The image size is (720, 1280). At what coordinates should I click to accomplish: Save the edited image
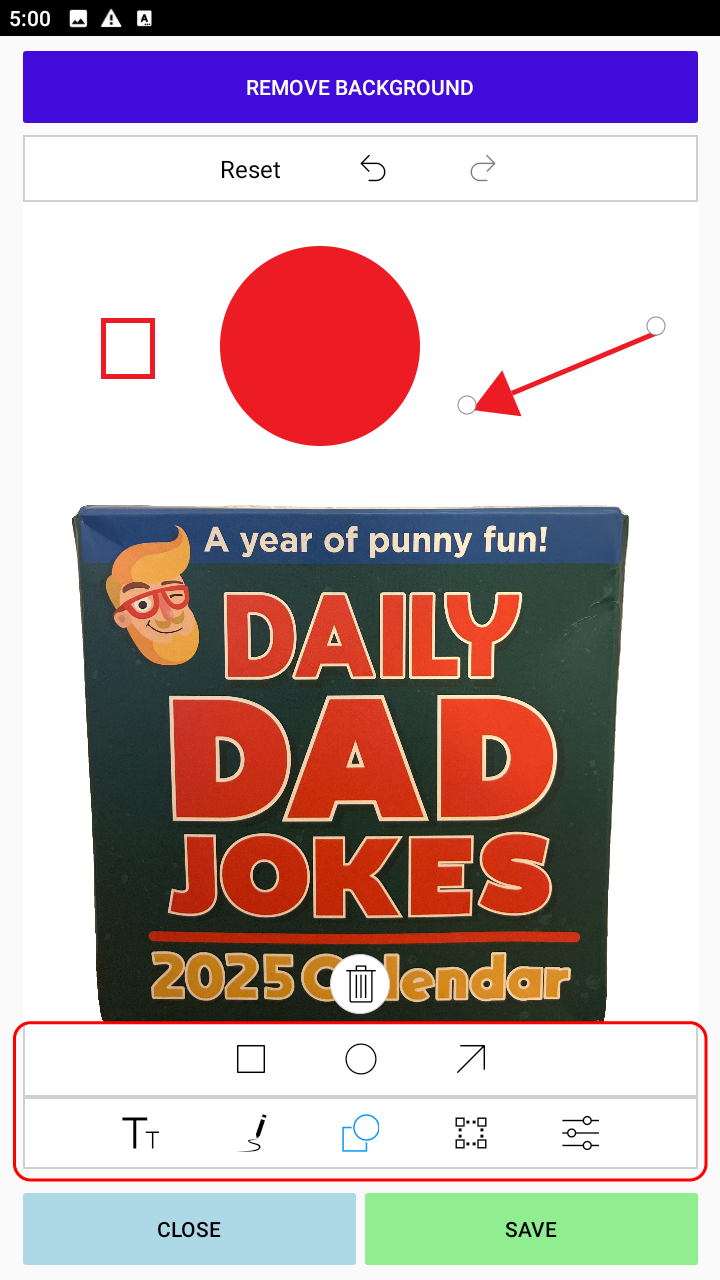[531, 1229]
